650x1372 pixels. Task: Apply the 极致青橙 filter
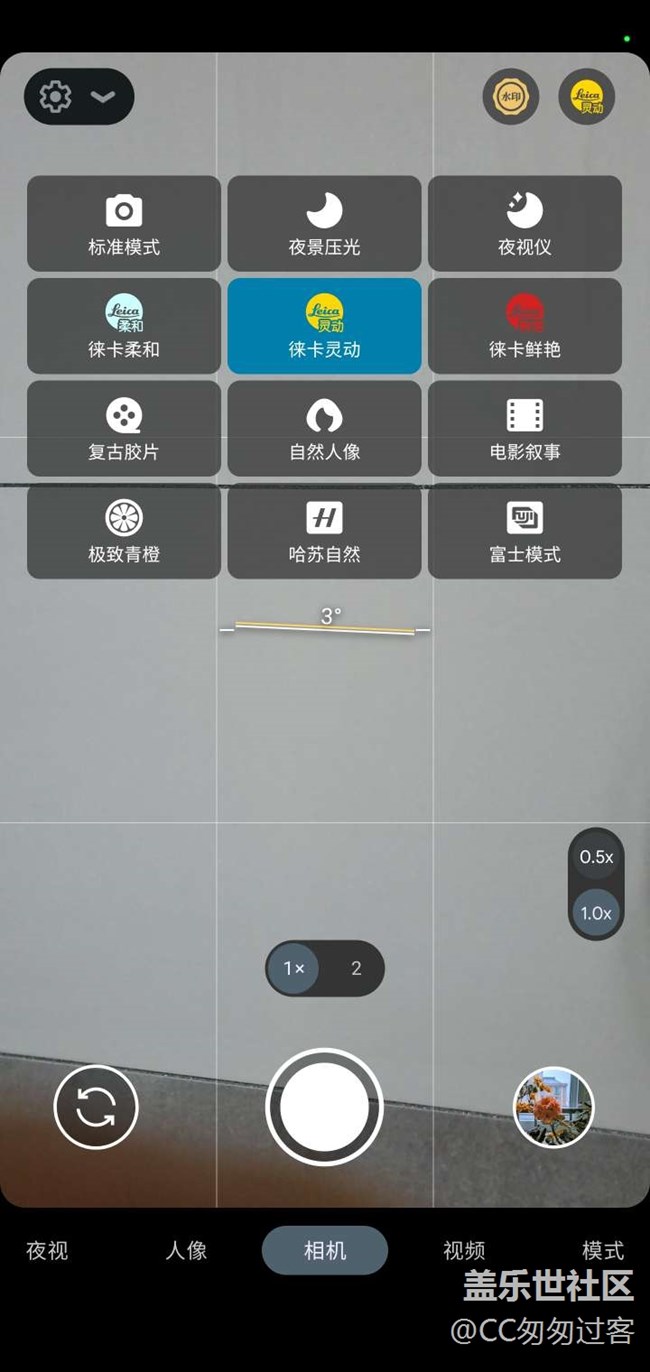[x=124, y=531]
